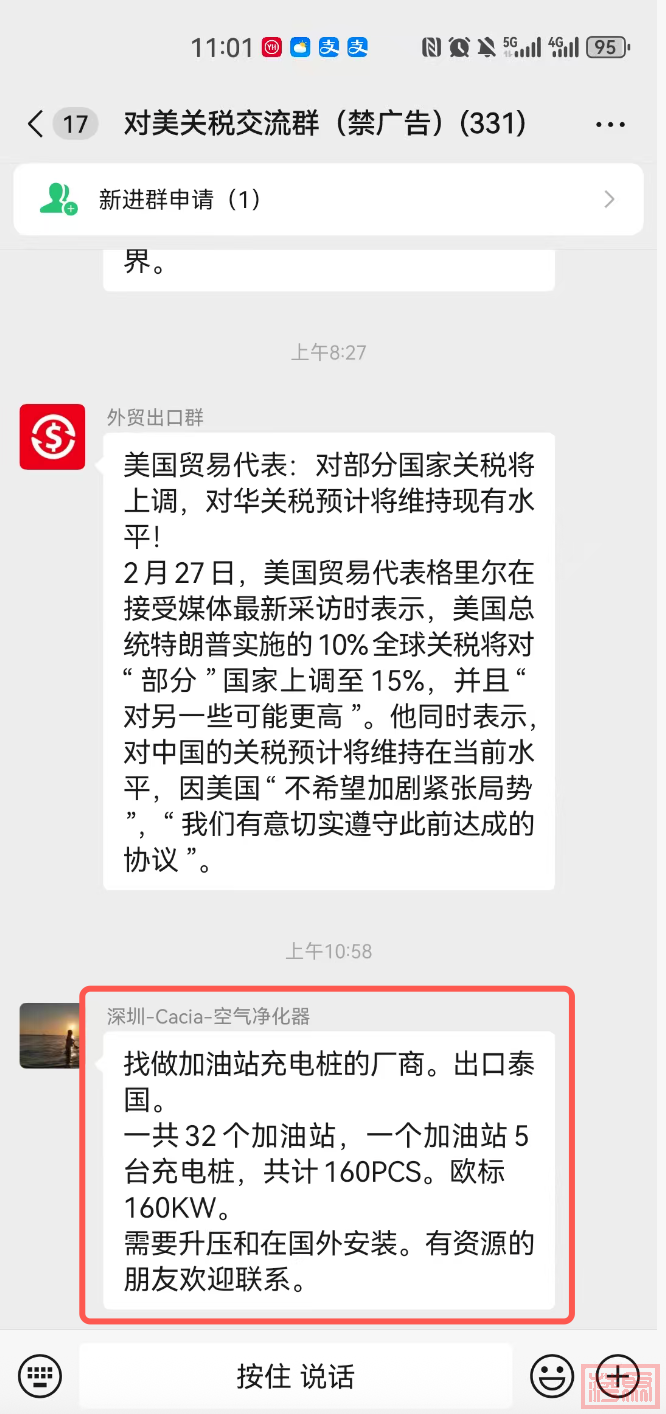Open the group chat overflow menu
Viewport: 666px width, 1414px height.
(x=610, y=125)
